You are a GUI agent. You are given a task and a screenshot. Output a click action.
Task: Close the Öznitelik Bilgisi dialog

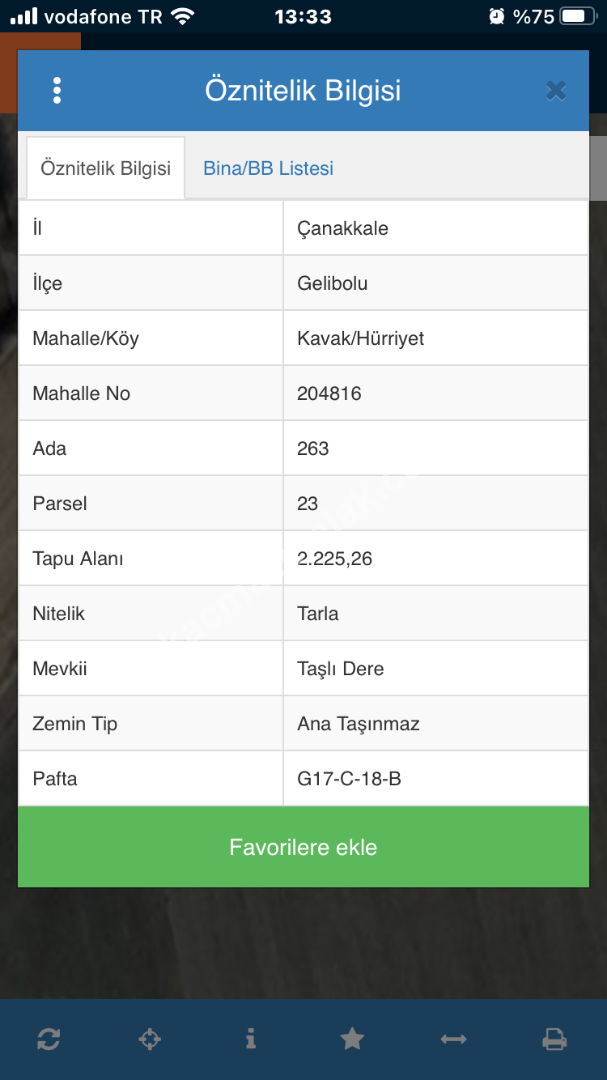point(556,91)
